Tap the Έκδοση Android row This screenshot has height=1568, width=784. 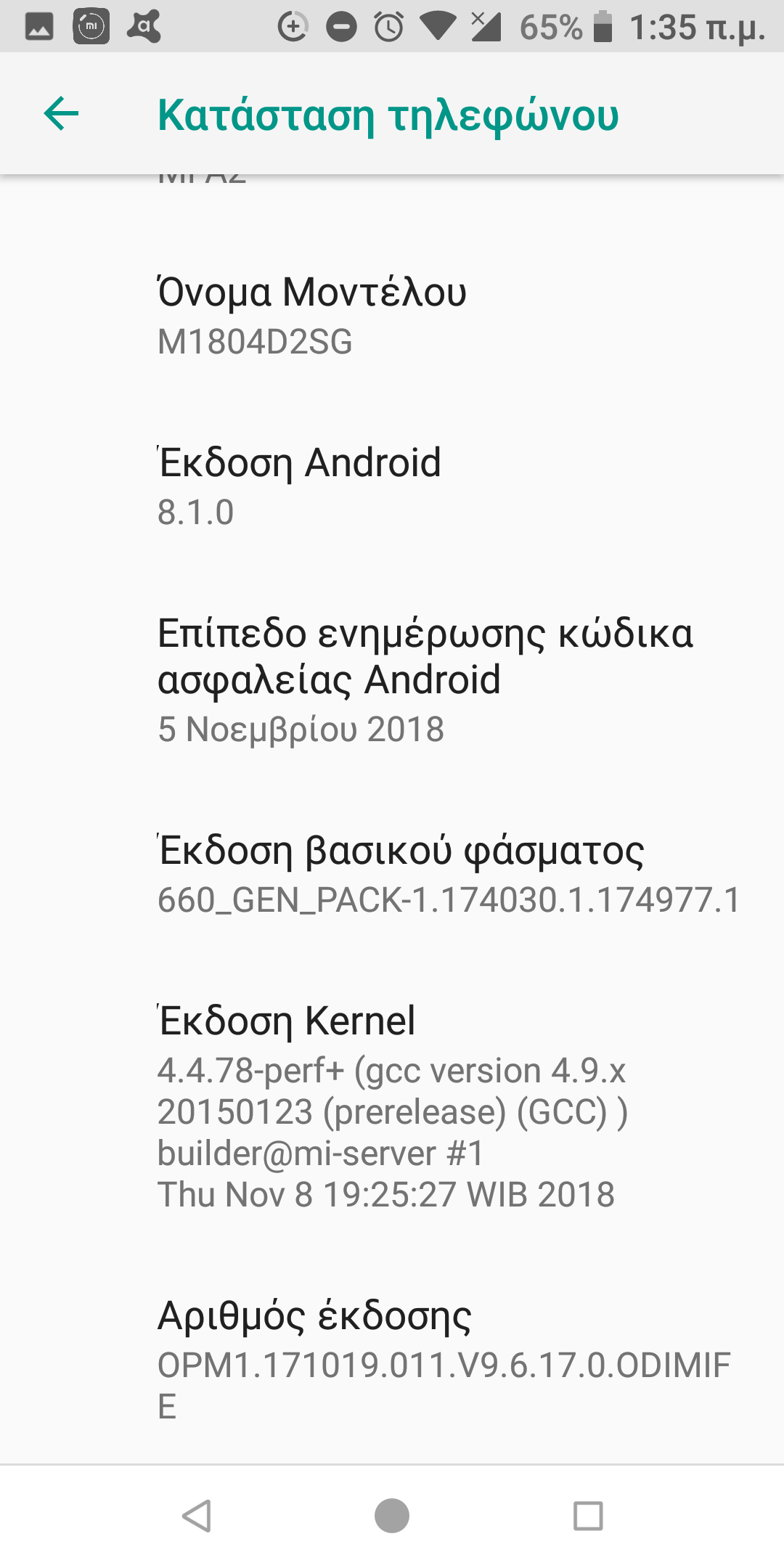[x=392, y=486]
